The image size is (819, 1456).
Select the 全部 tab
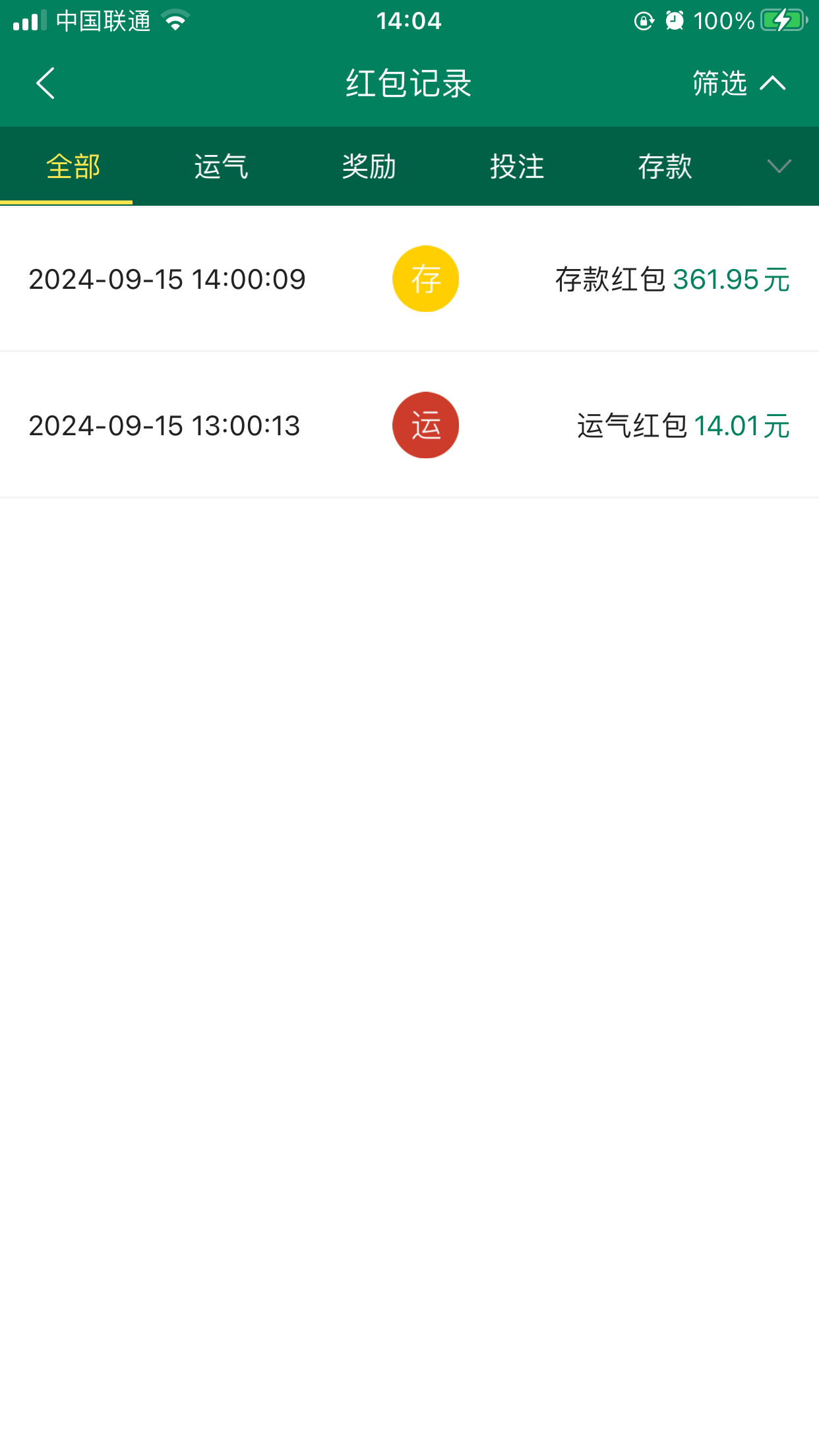73,166
